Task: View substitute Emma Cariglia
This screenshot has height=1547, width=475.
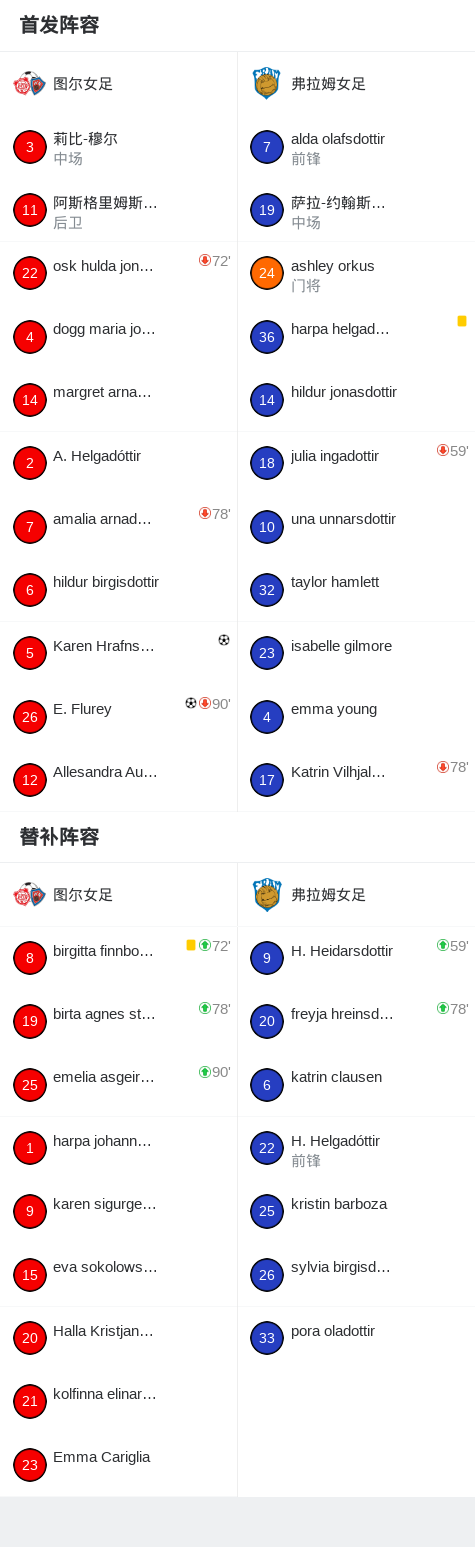Action: pos(118,1465)
